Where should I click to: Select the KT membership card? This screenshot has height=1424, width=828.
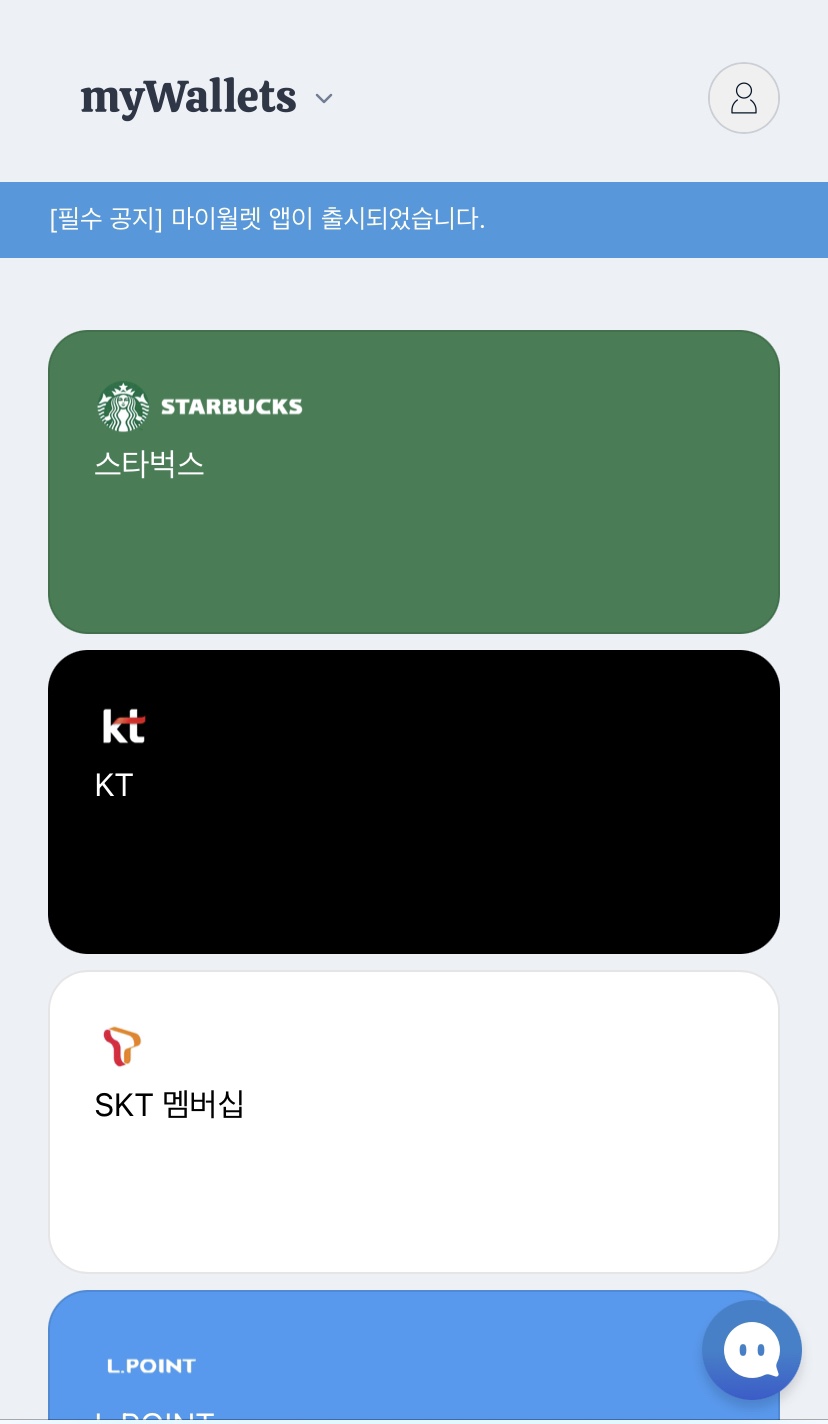pyautogui.click(x=413, y=801)
